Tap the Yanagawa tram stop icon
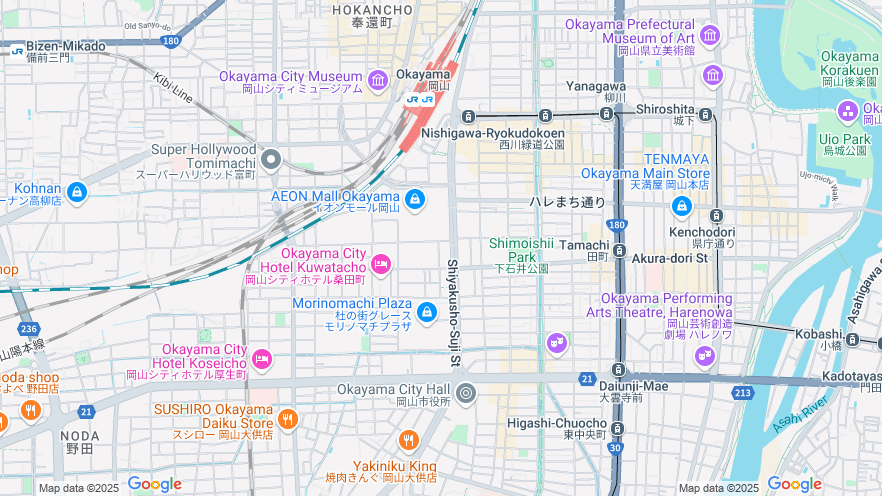The image size is (882, 496). [x=606, y=114]
